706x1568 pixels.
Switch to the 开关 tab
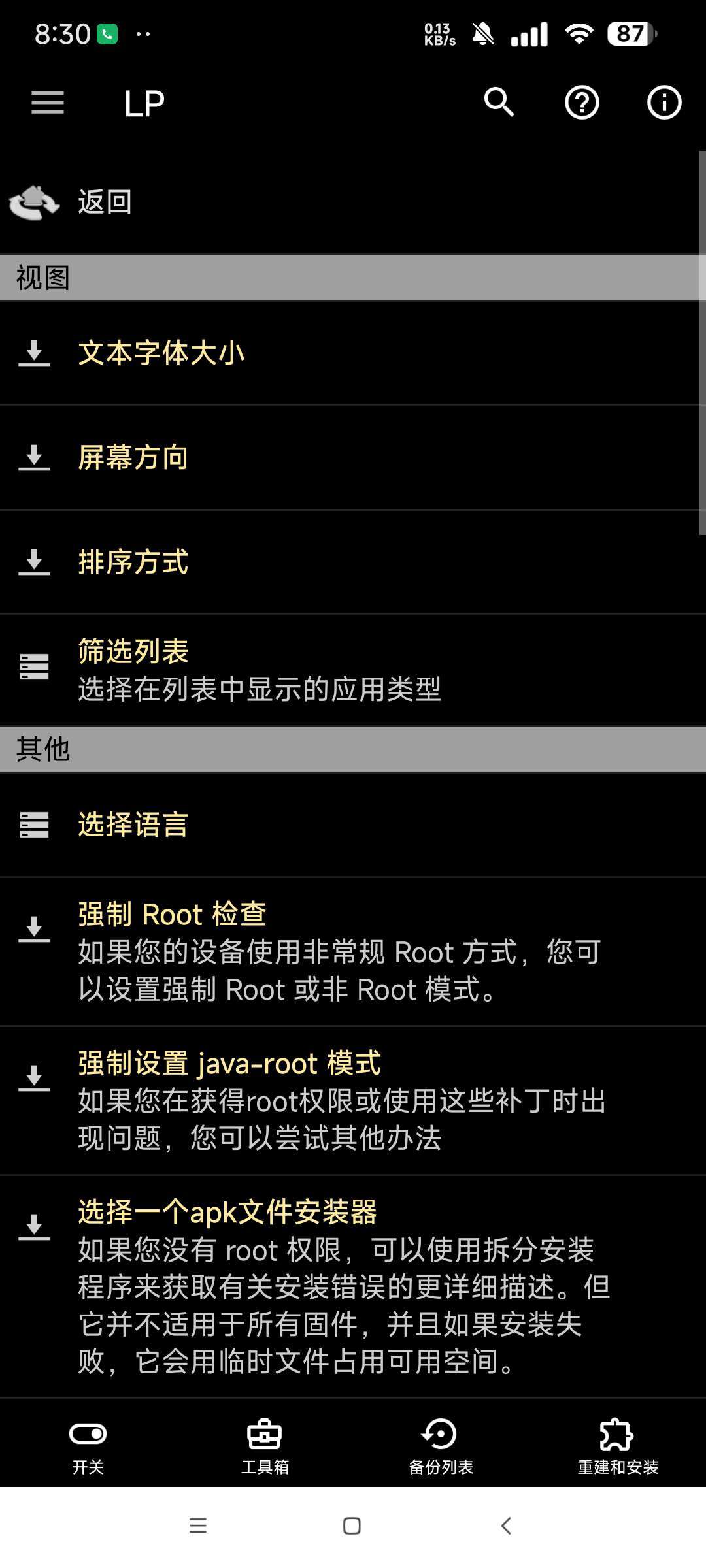pos(88,1446)
